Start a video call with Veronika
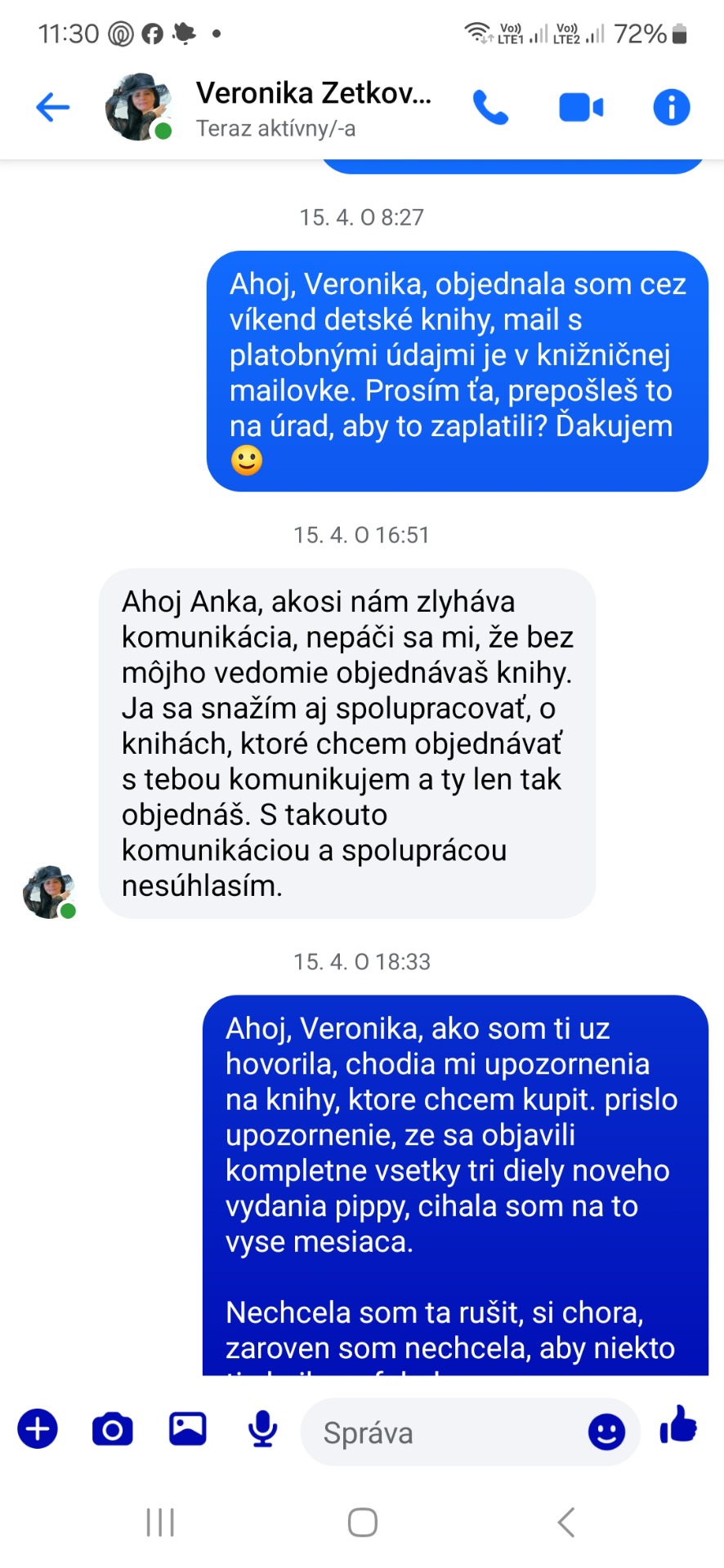This screenshot has height=1568, width=724. pos(580,107)
